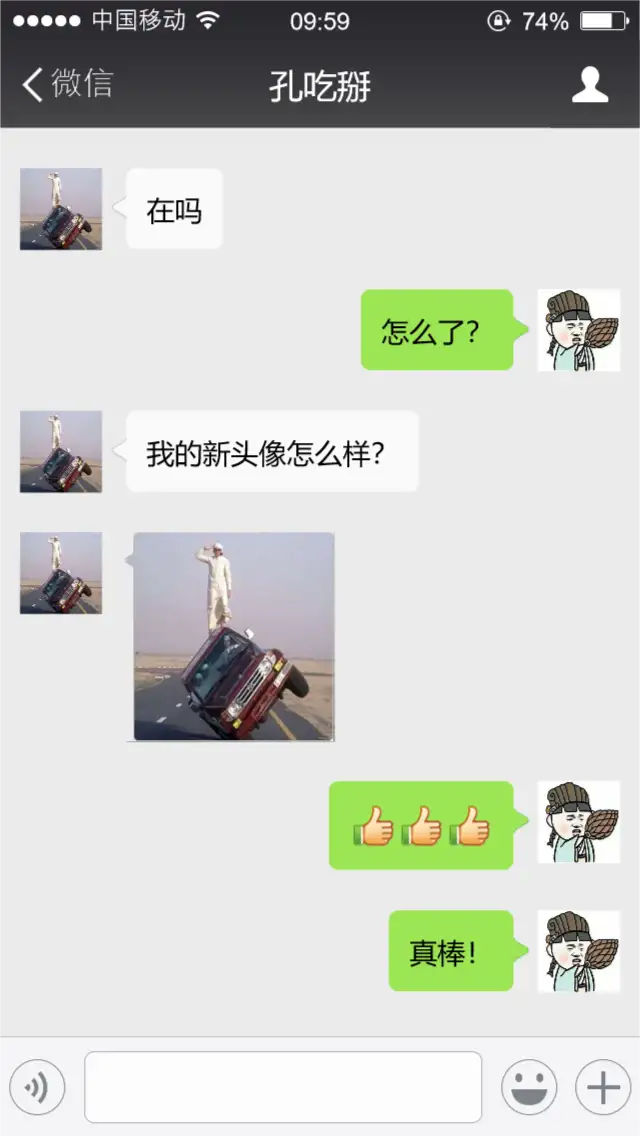This screenshot has width=640, height=1136.
Task: Open the emoji sticker panel
Action: (529, 1087)
